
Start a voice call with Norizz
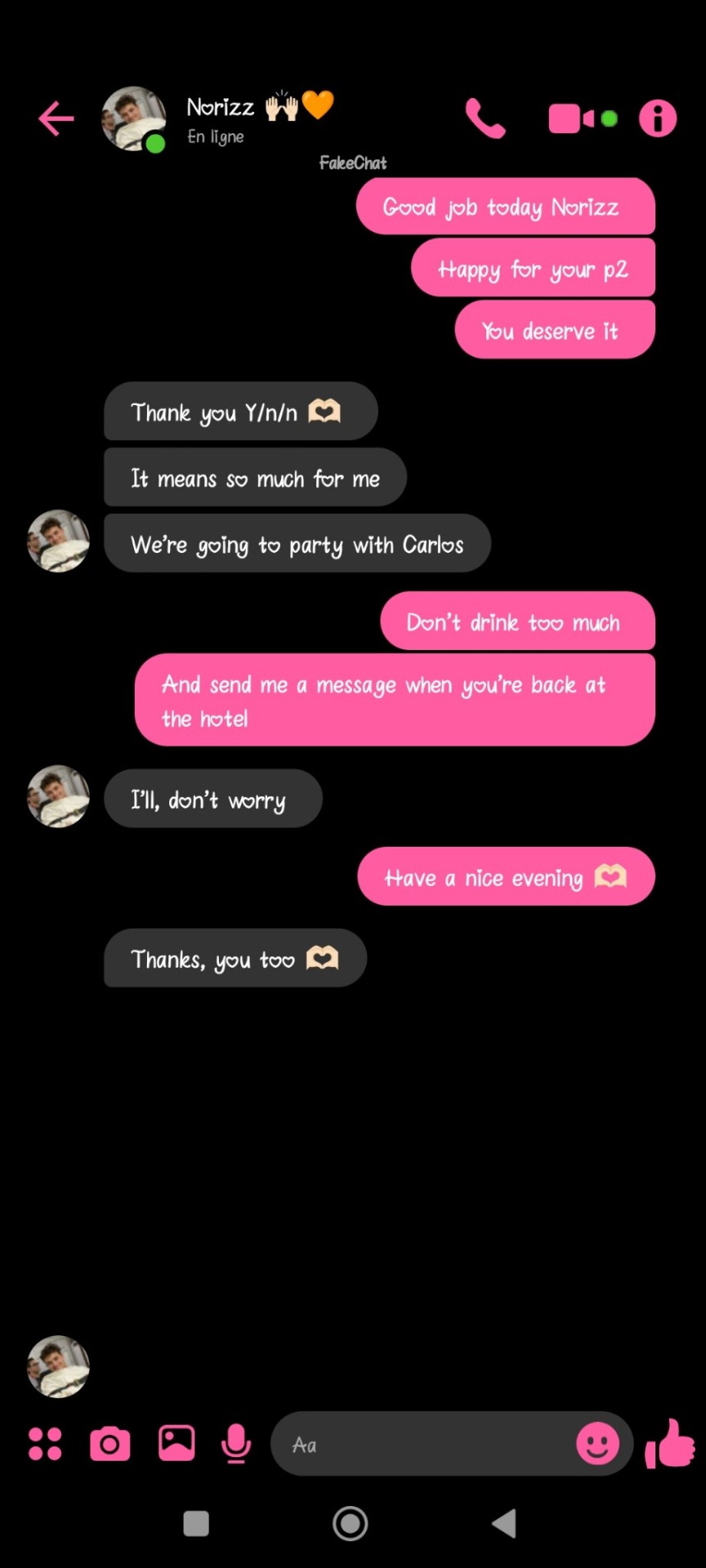pyautogui.click(x=485, y=118)
